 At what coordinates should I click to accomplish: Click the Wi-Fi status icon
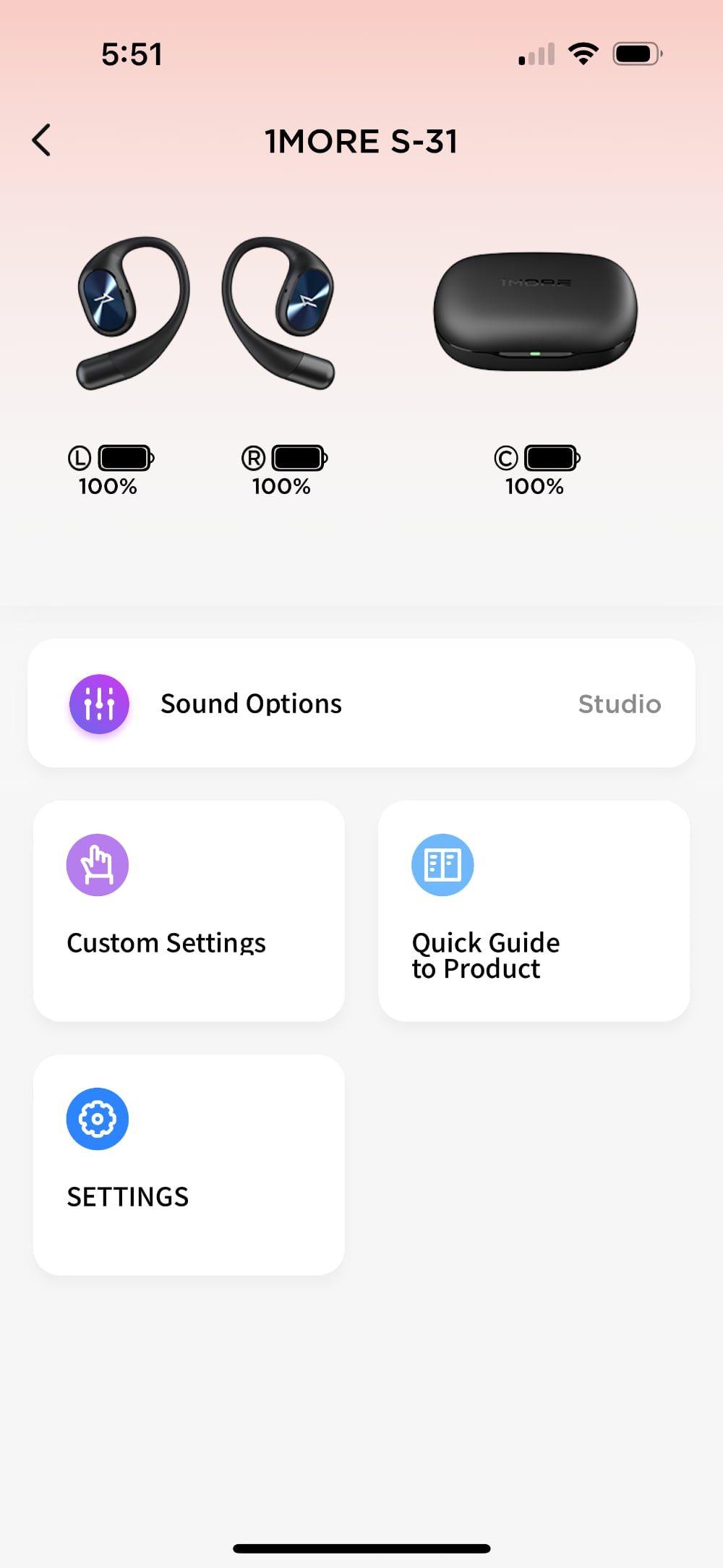click(583, 52)
